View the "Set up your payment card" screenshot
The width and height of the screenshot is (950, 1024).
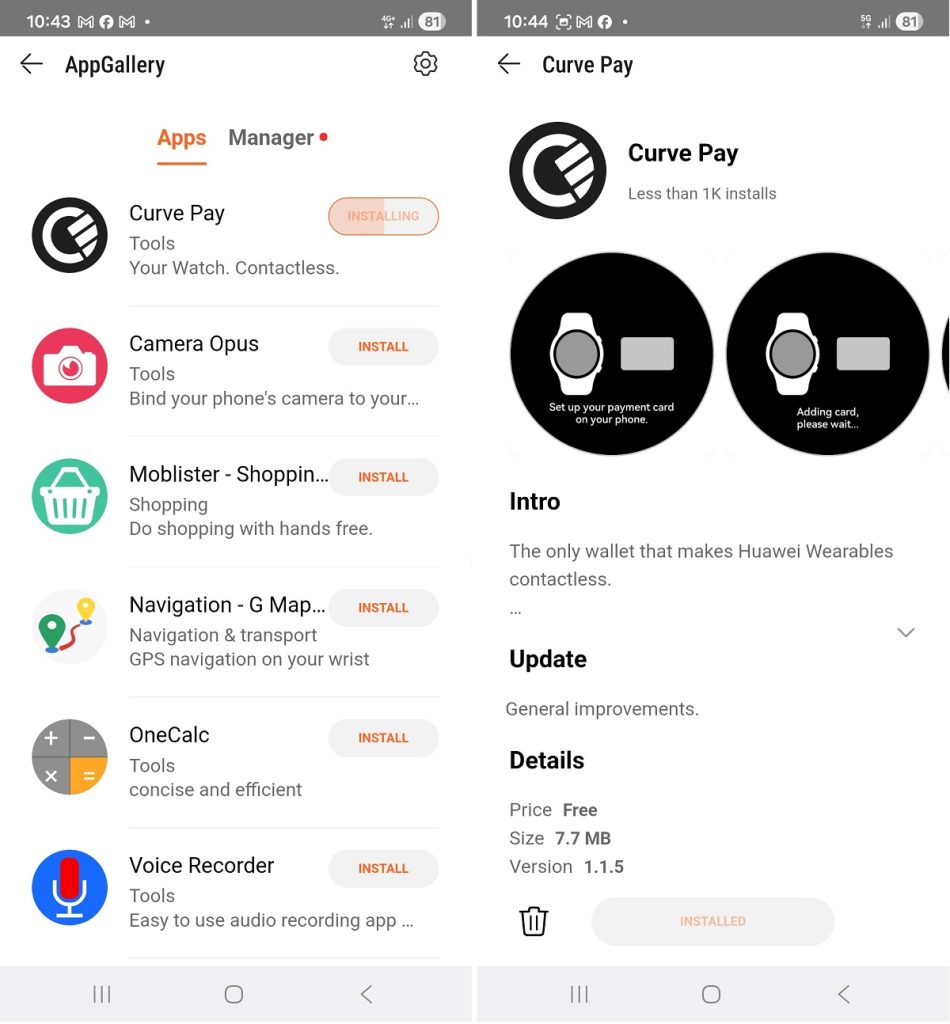click(611, 354)
